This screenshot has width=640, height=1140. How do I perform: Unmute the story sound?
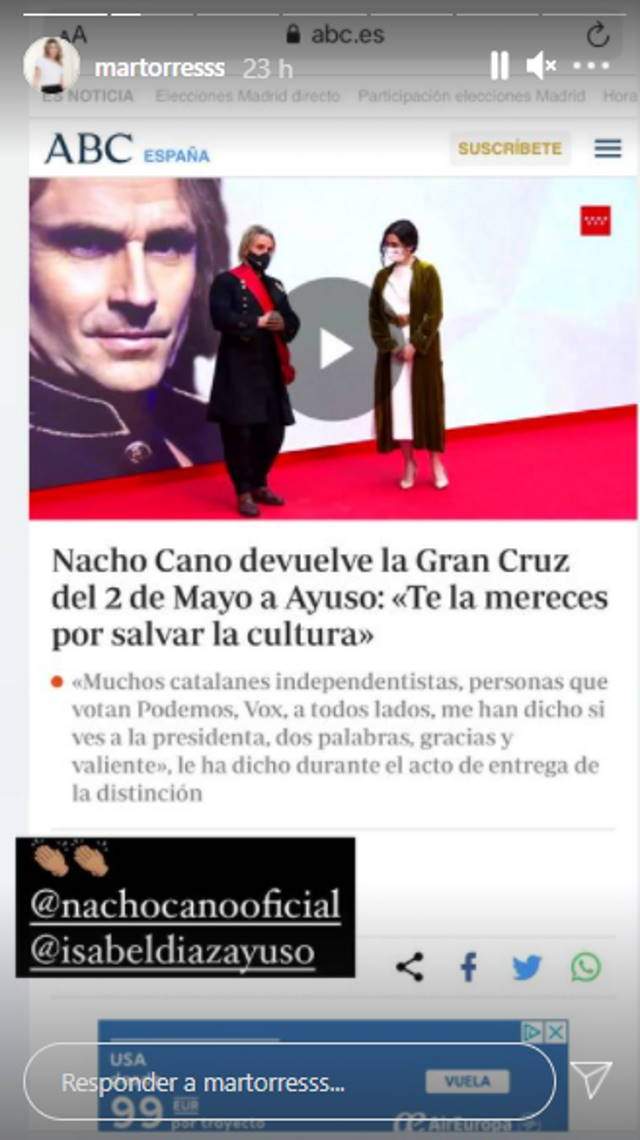541,67
